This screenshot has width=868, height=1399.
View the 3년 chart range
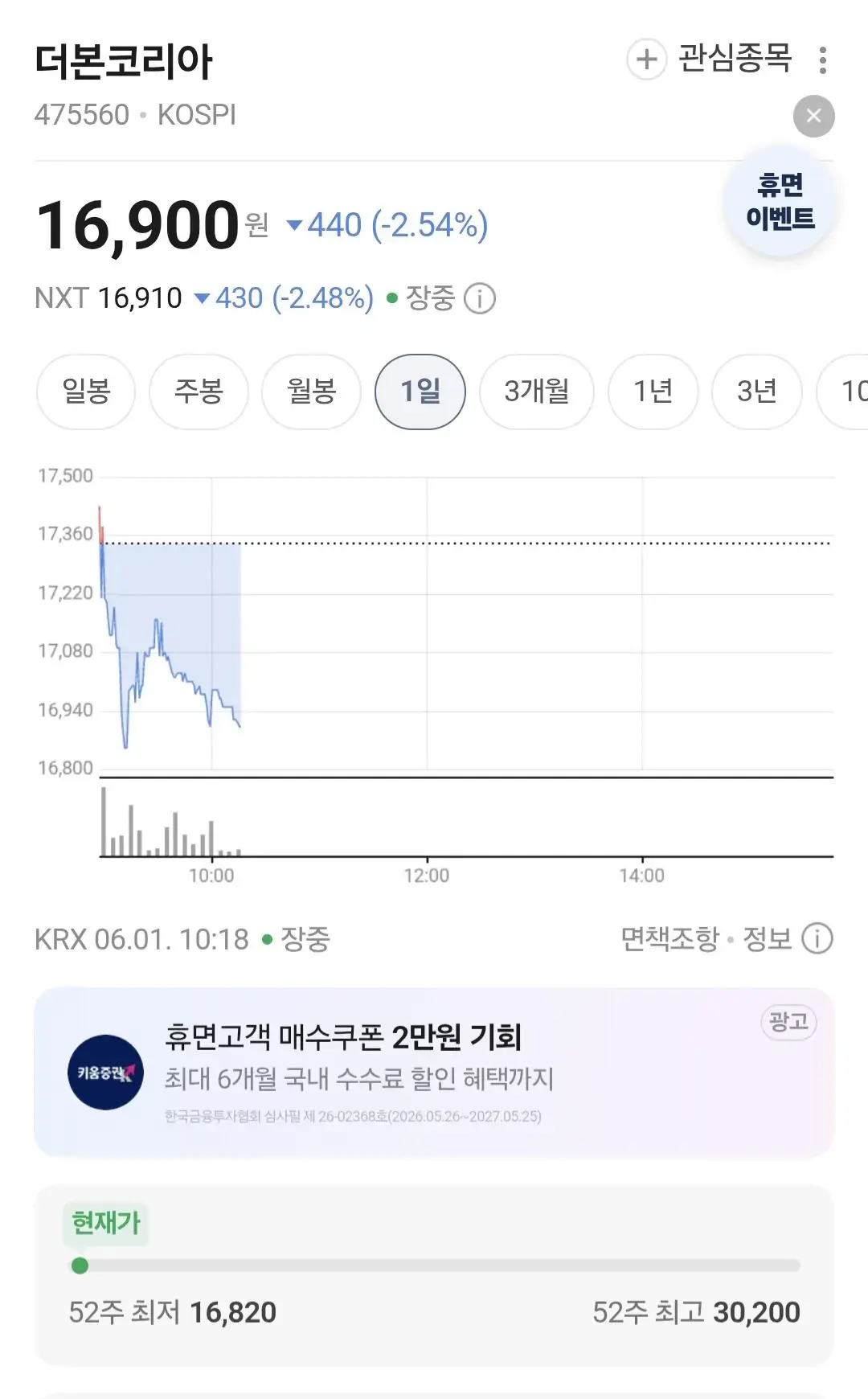[757, 392]
